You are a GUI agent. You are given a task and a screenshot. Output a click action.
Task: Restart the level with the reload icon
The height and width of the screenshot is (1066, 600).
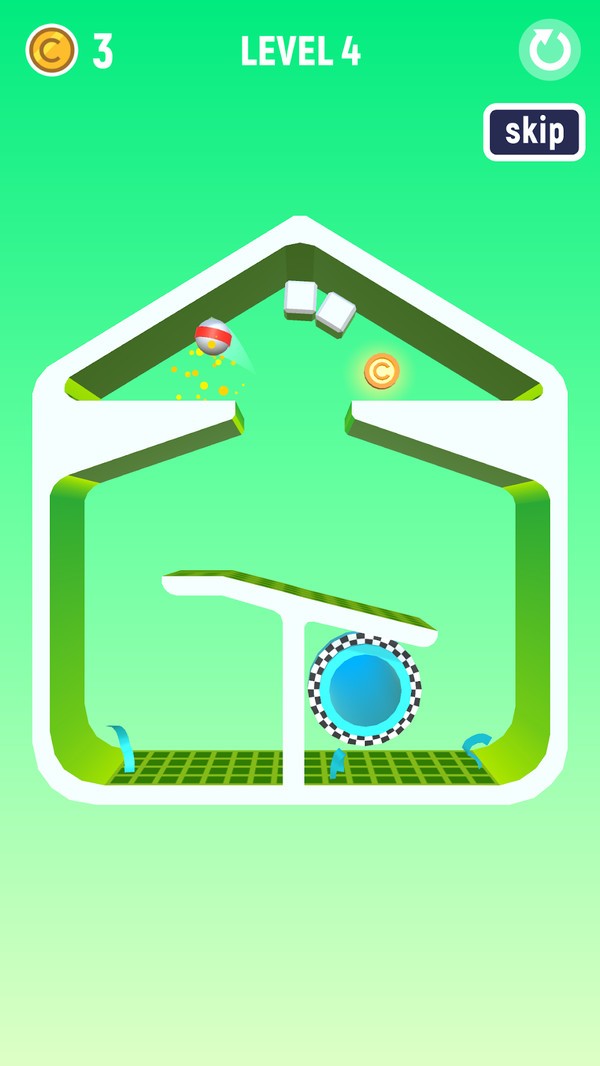coord(549,50)
